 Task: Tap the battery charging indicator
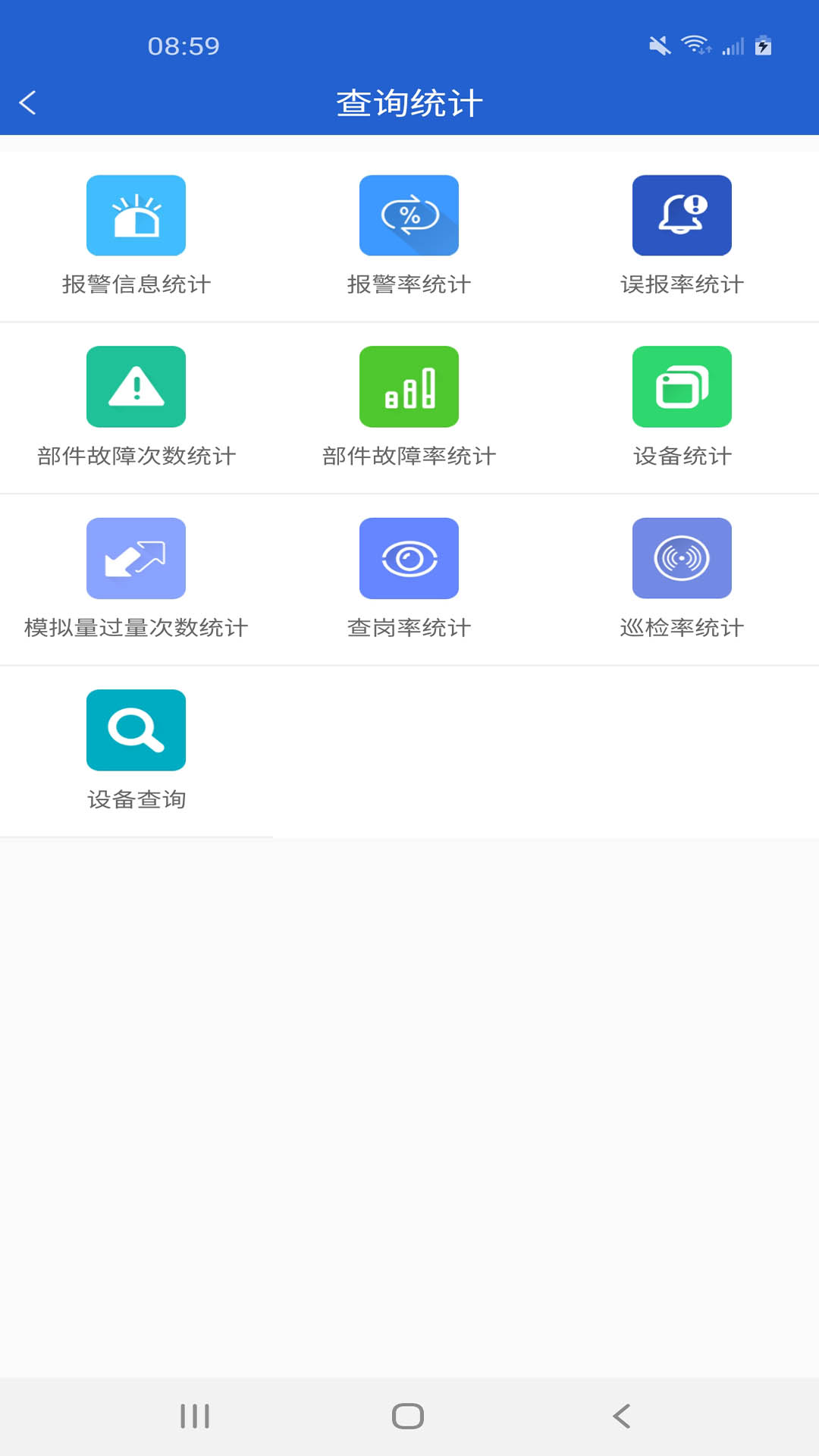764,44
